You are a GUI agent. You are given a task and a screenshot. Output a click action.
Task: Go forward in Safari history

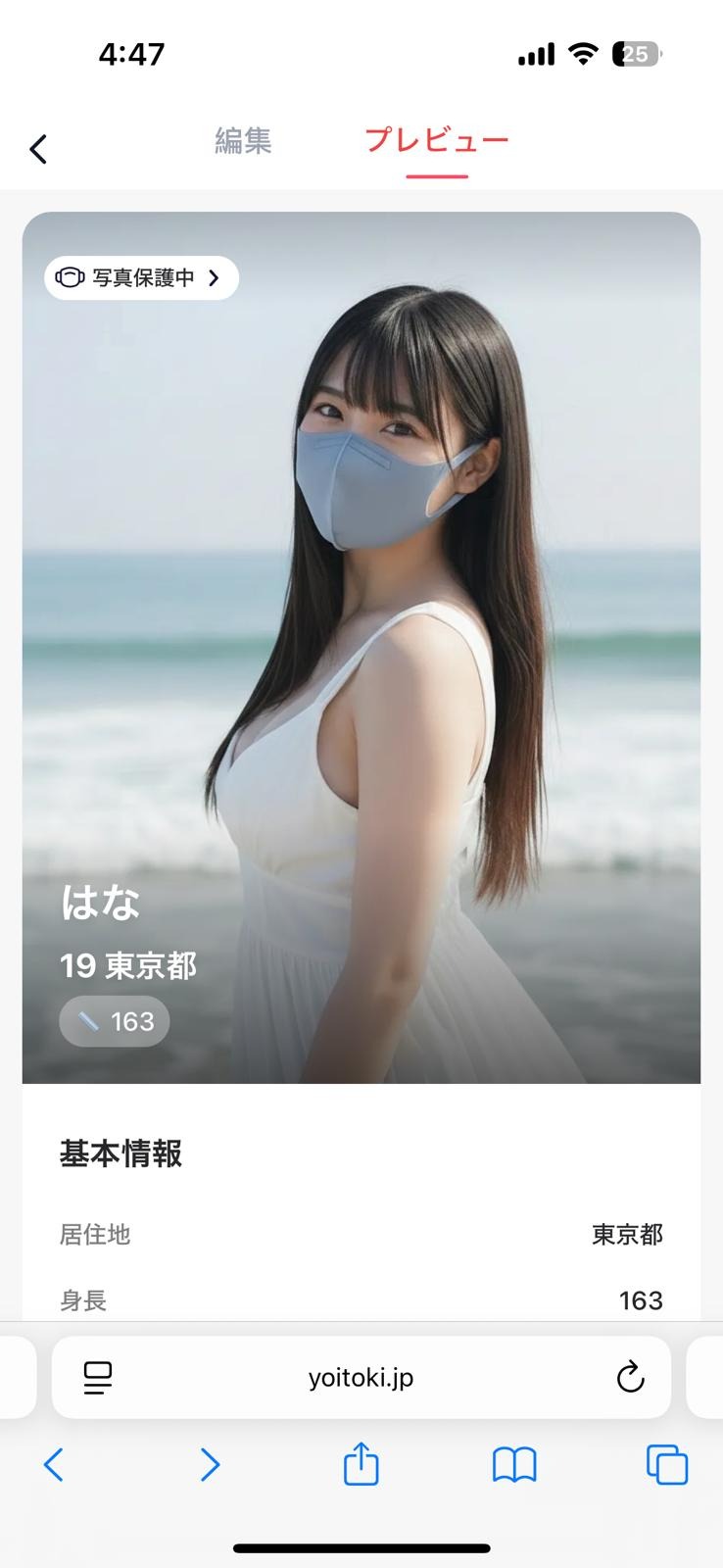pyautogui.click(x=210, y=1465)
